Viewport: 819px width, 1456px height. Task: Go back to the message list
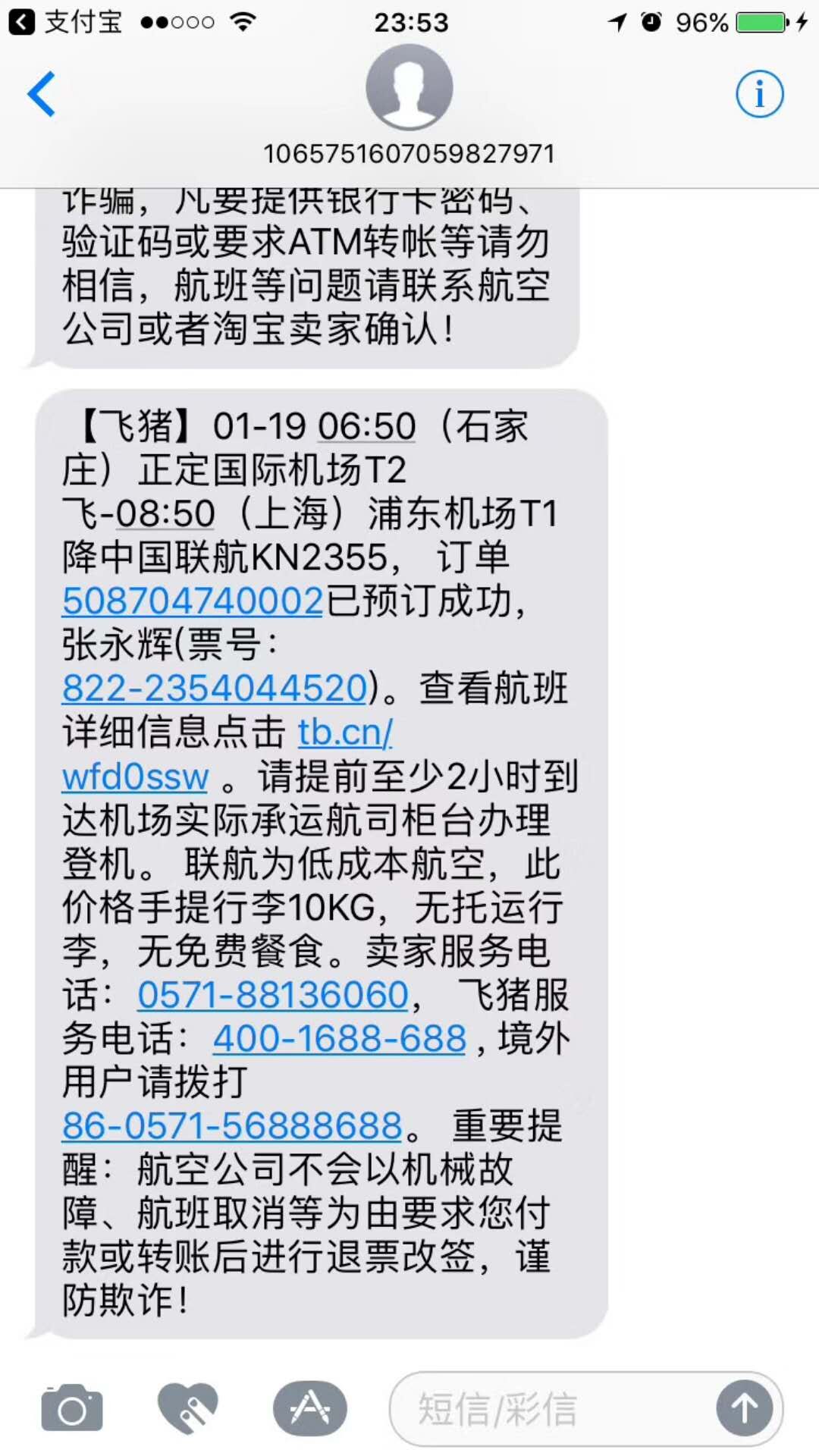(x=41, y=94)
